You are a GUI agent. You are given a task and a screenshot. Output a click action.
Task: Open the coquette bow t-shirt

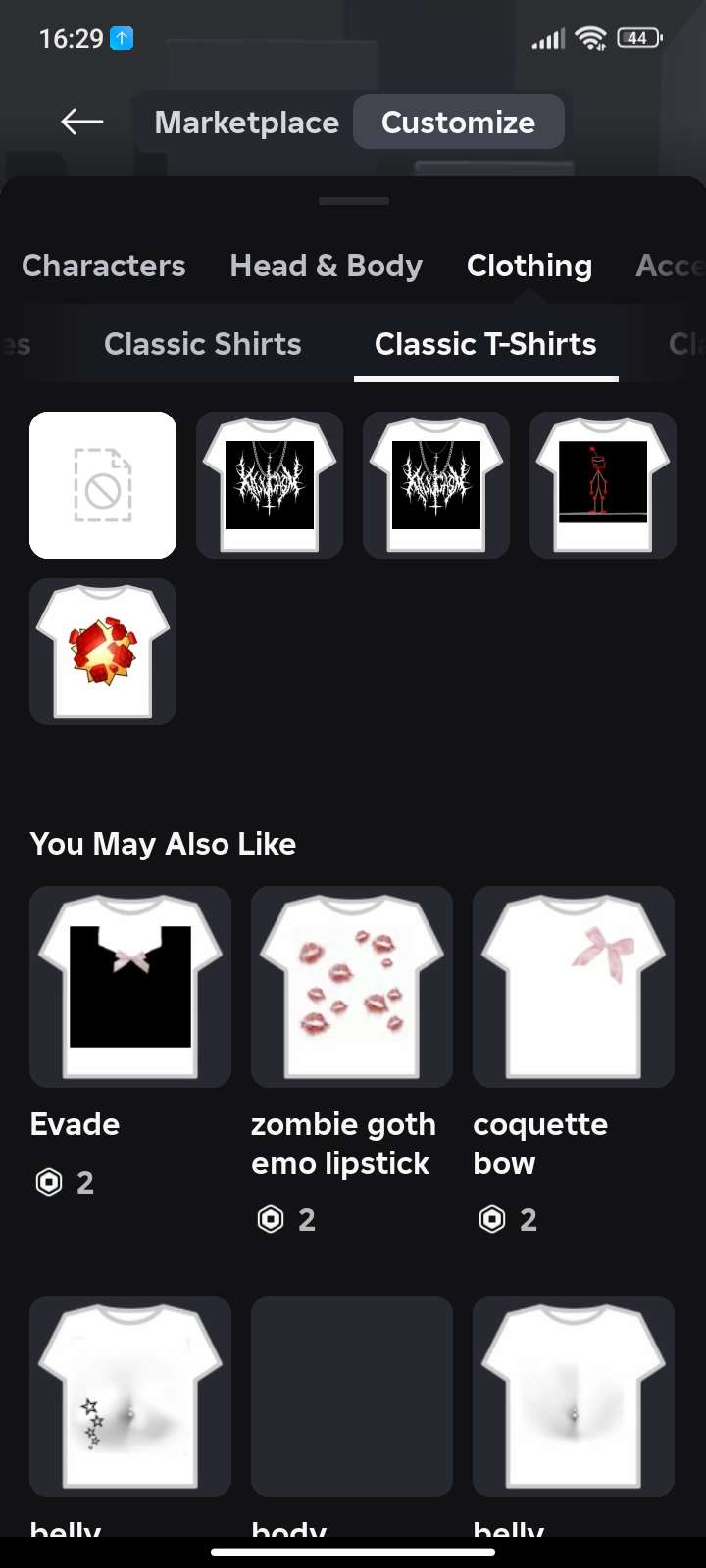point(574,987)
